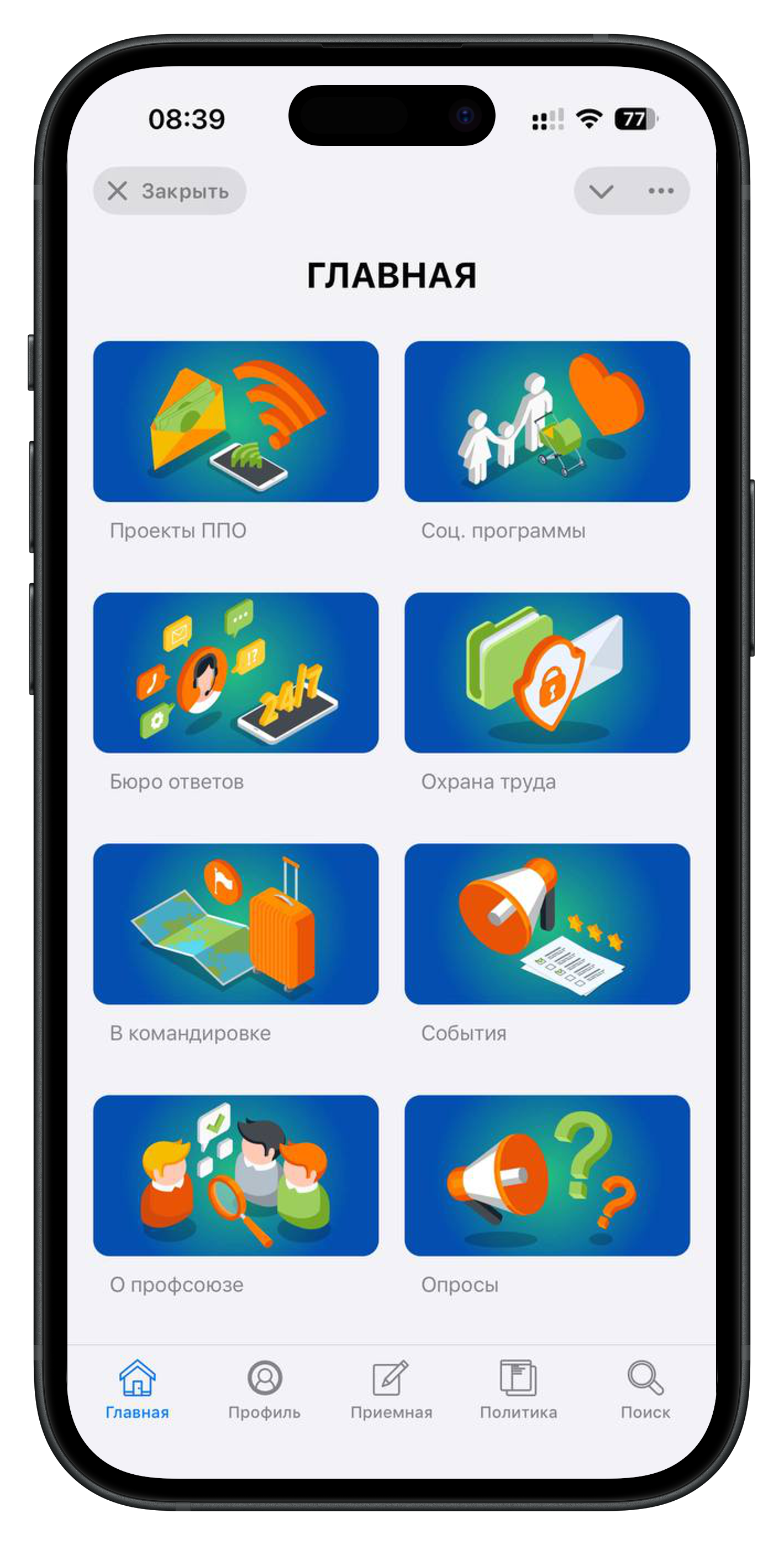Open the Охрана труда tile

tap(547, 673)
